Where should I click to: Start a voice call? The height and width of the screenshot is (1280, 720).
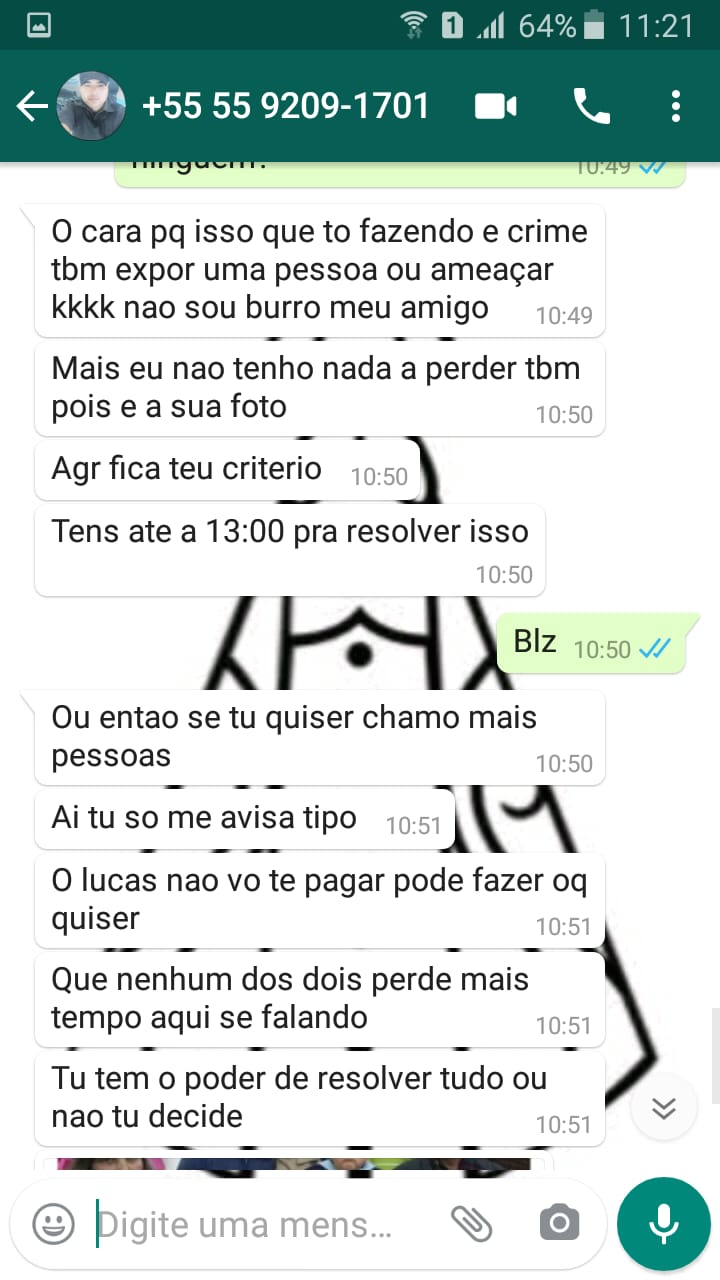pos(591,106)
